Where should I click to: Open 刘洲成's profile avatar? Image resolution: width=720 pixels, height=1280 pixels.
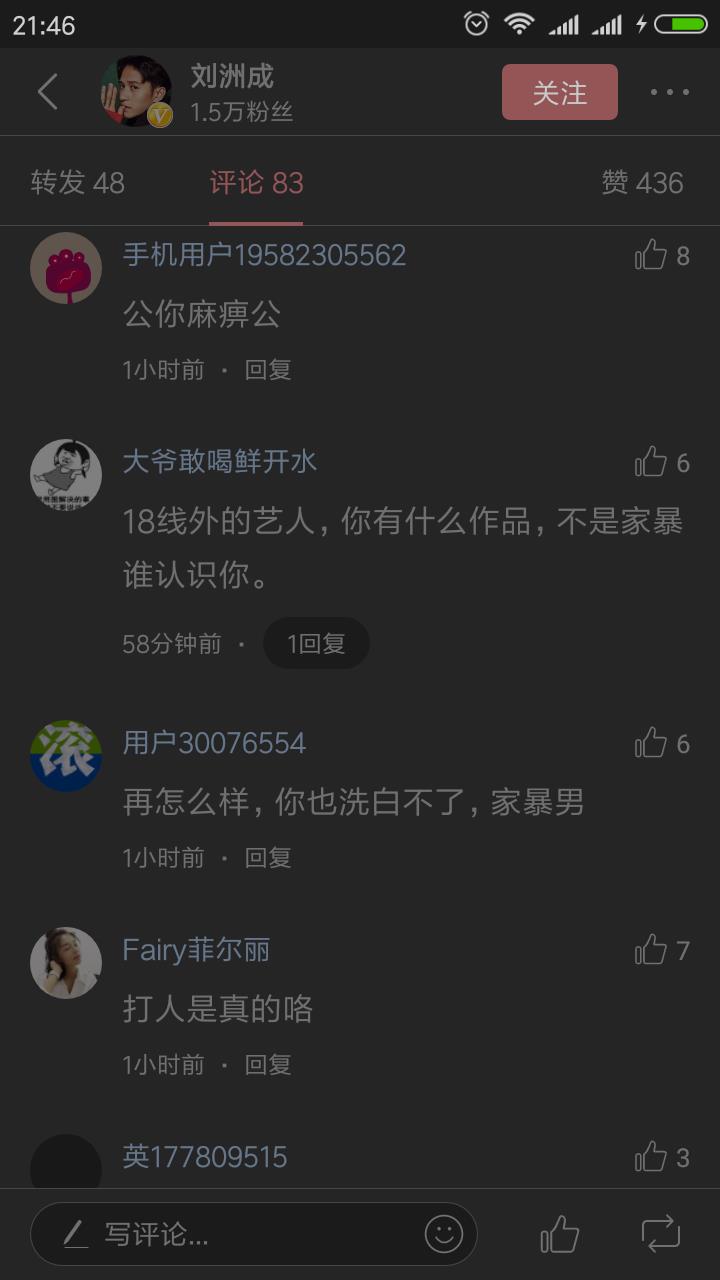coord(136,92)
